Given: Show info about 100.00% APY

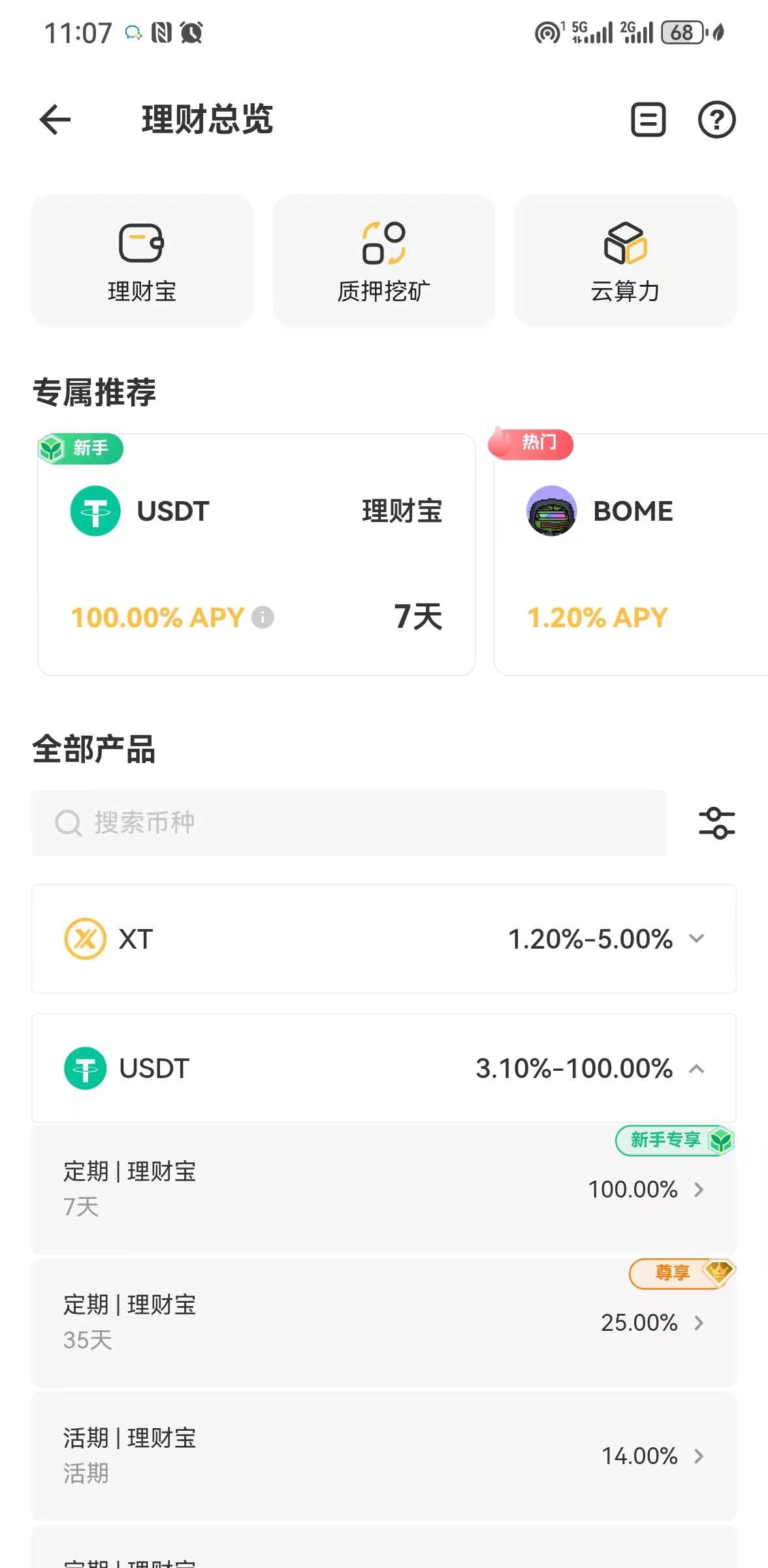Looking at the screenshot, I should click(x=263, y=617).
